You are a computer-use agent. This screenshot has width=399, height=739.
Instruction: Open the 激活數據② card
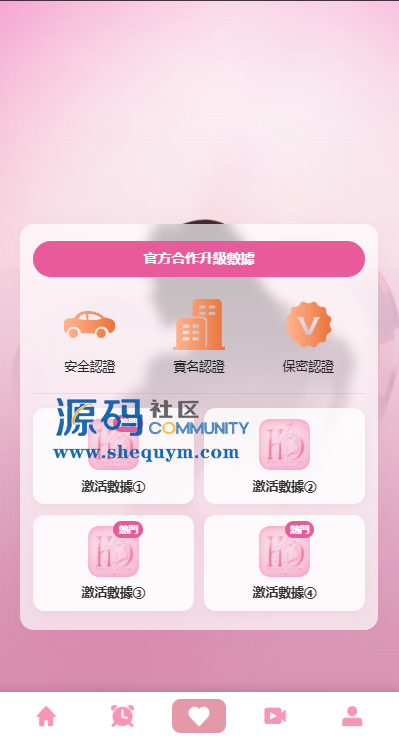285,456
